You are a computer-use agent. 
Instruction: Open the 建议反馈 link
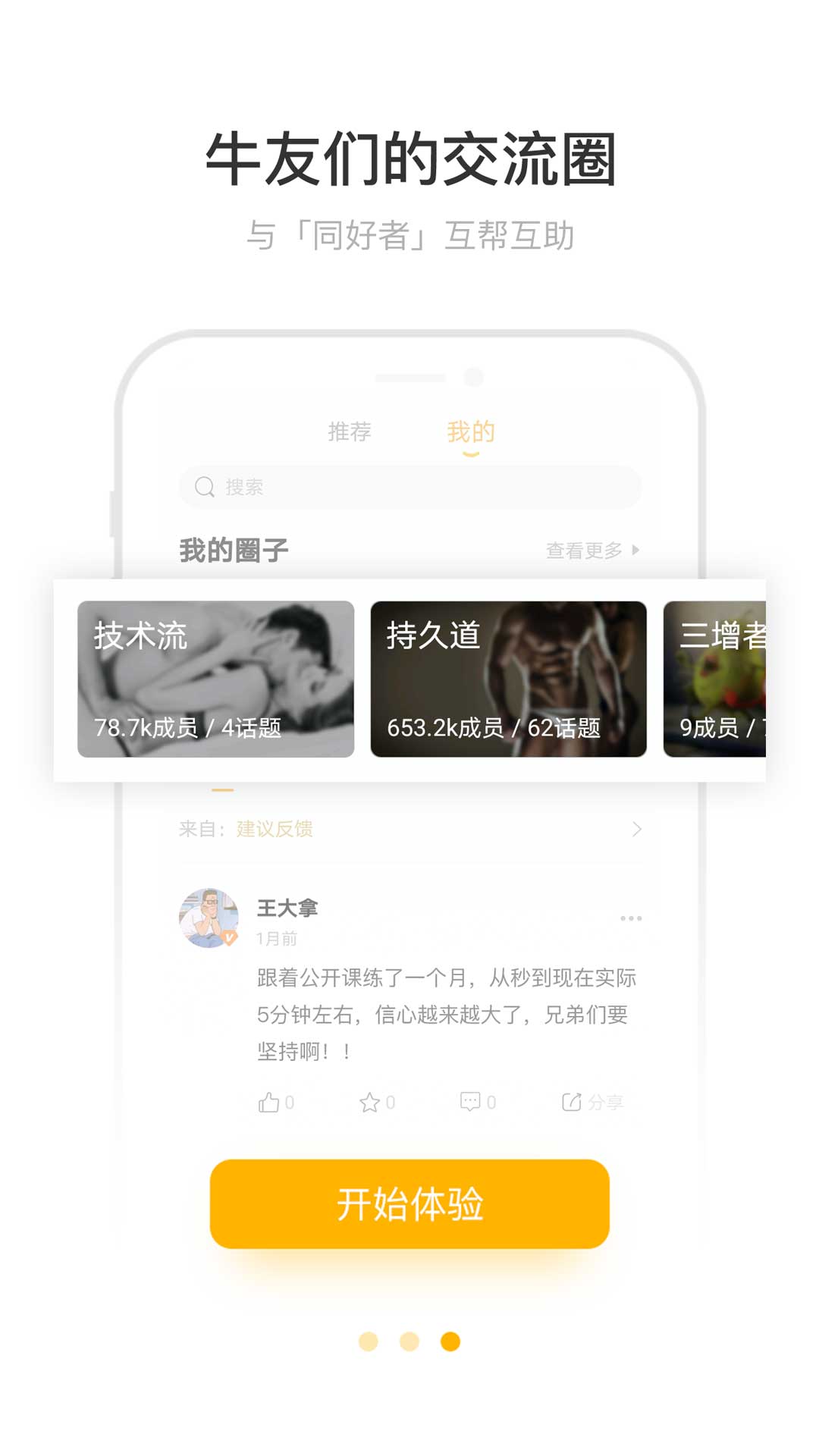[275, 829]
